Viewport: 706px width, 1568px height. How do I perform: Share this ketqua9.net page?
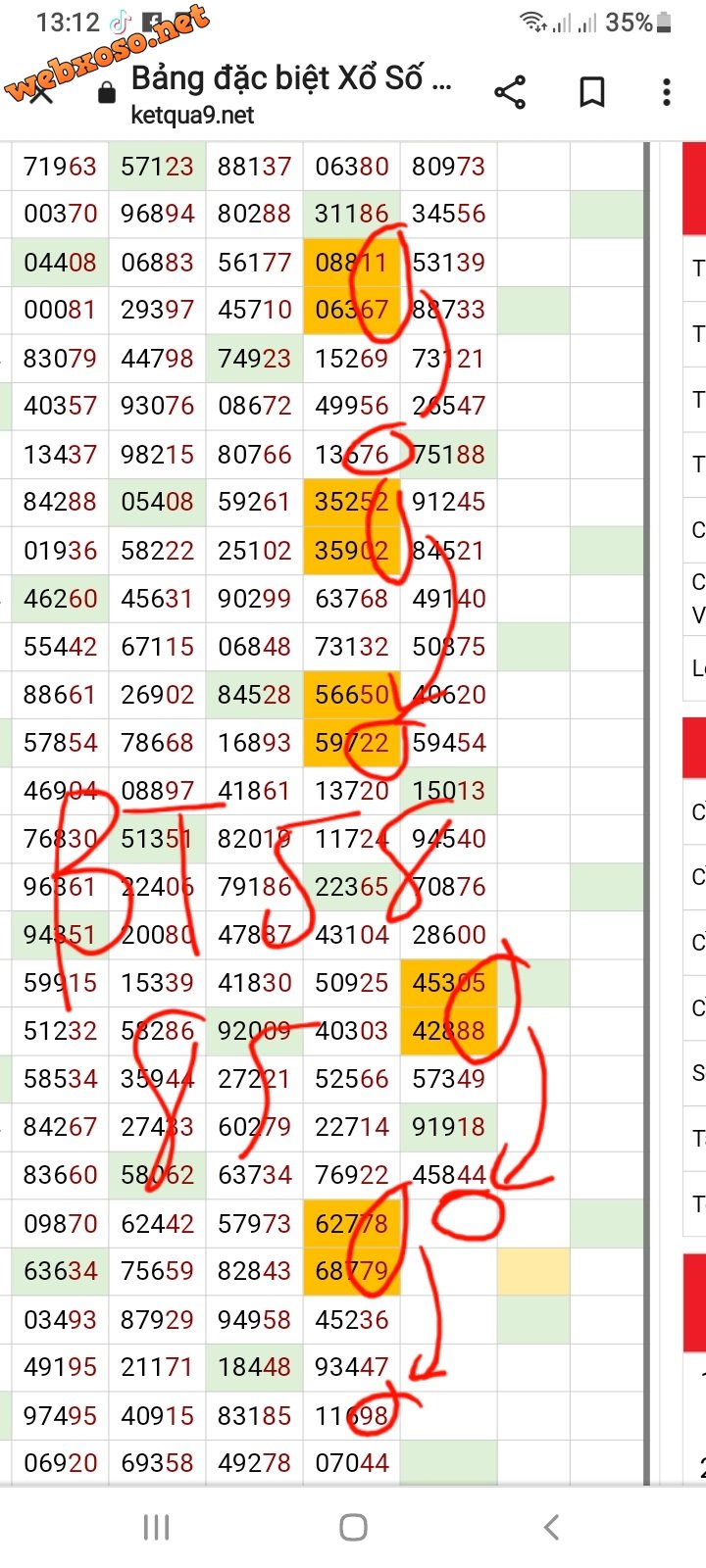(510, 92)
